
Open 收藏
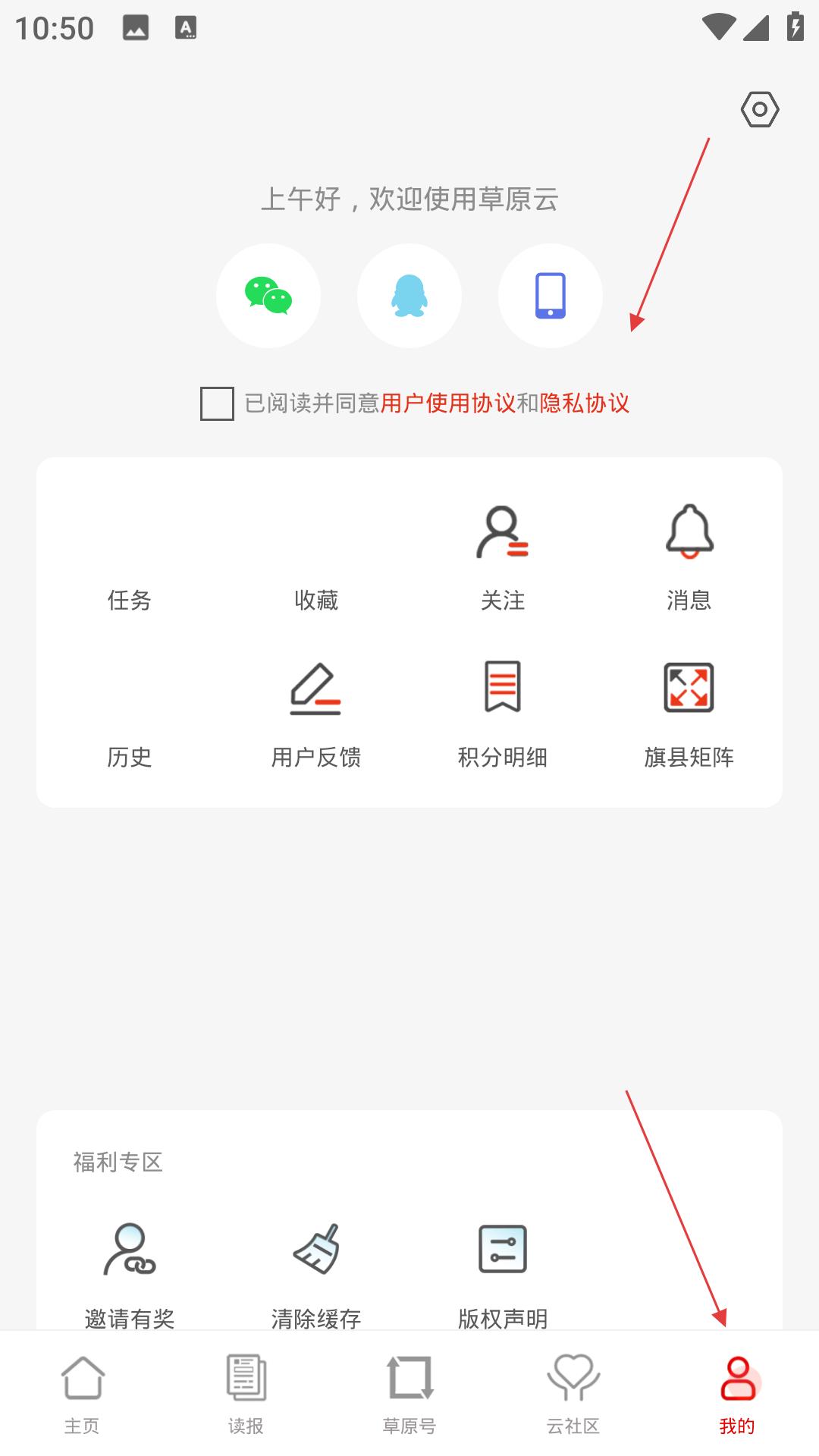(x=316, y=600)
